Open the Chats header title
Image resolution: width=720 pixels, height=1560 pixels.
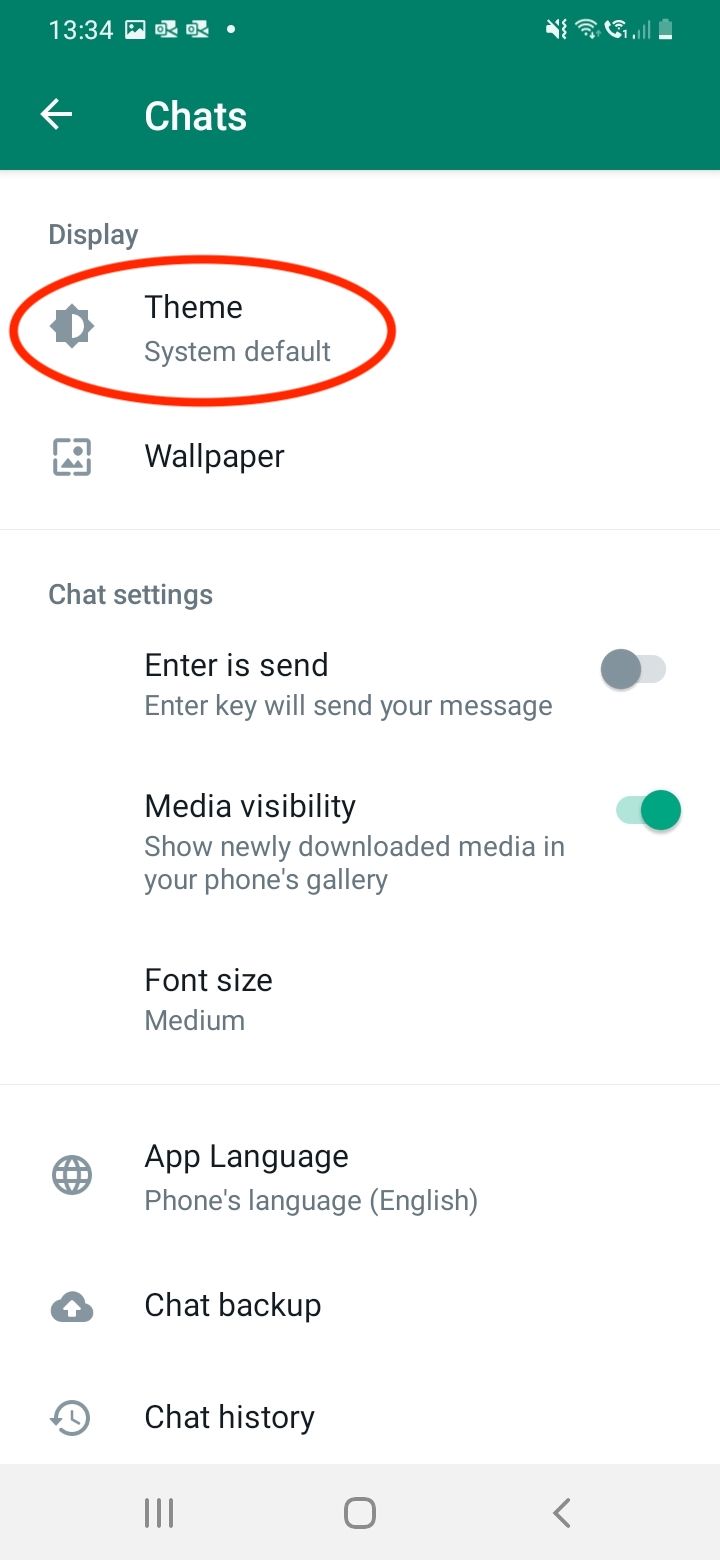pyautogui.click(x=195, y=115)
